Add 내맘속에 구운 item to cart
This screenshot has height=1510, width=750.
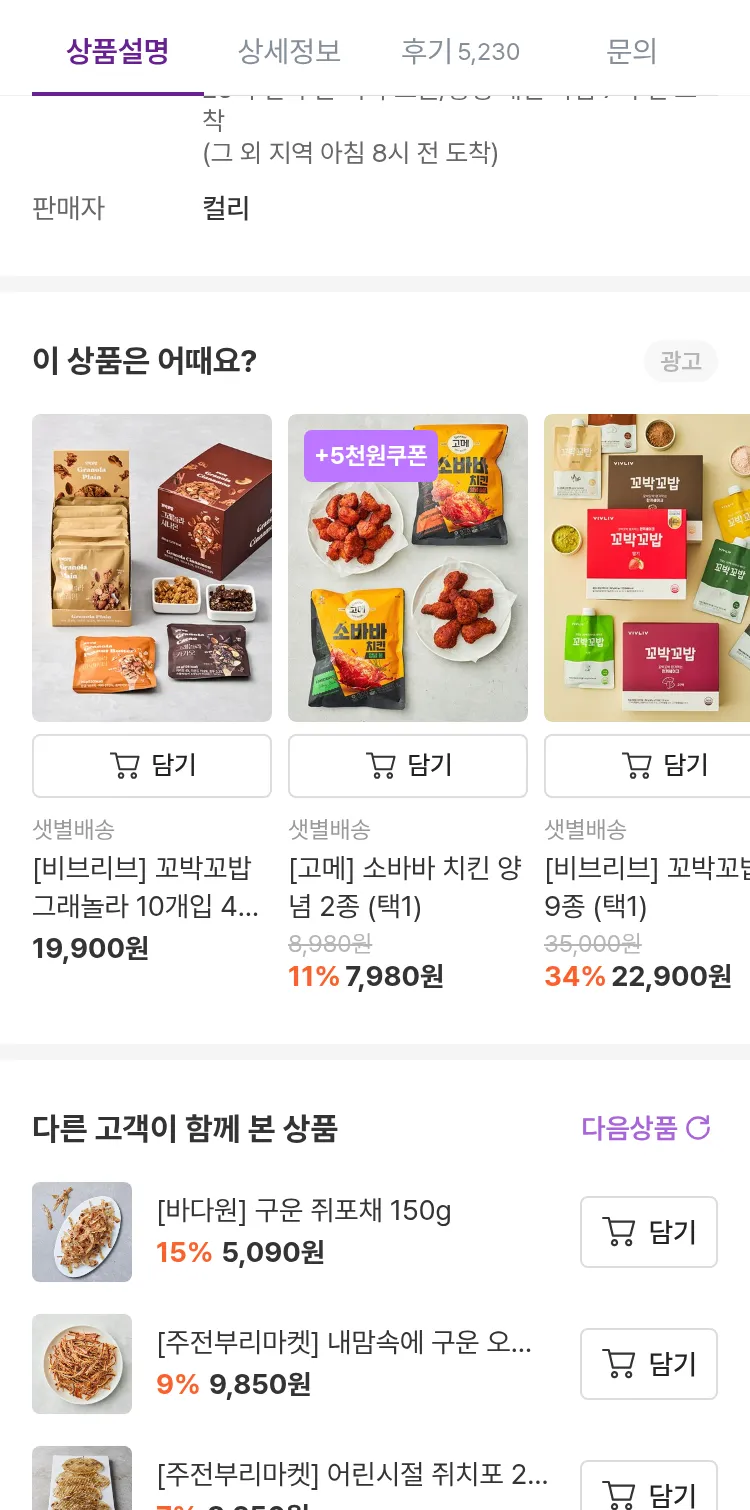click(x=649, y=1364)
